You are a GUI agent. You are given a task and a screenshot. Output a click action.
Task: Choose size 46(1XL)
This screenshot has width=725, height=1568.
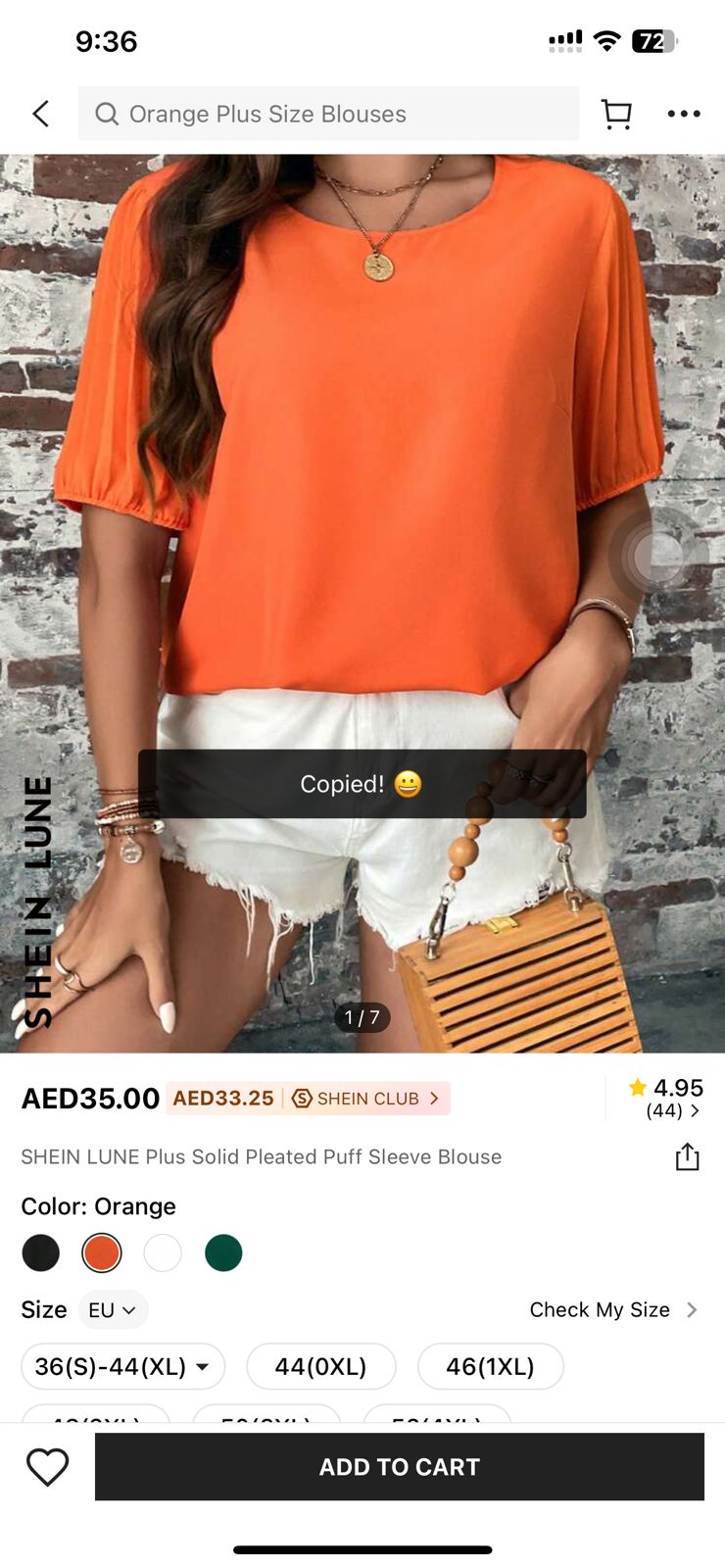tap(490, 1366)
